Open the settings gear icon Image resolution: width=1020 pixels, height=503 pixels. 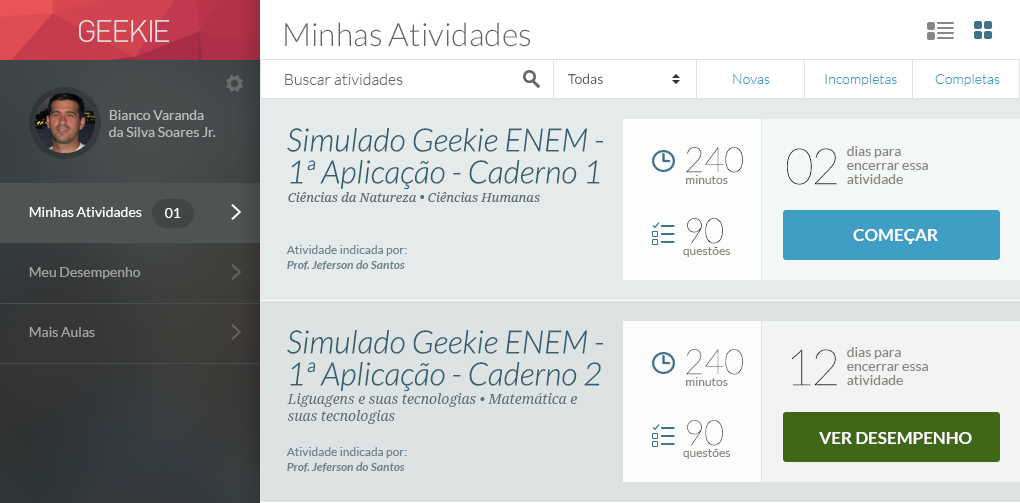234,84
